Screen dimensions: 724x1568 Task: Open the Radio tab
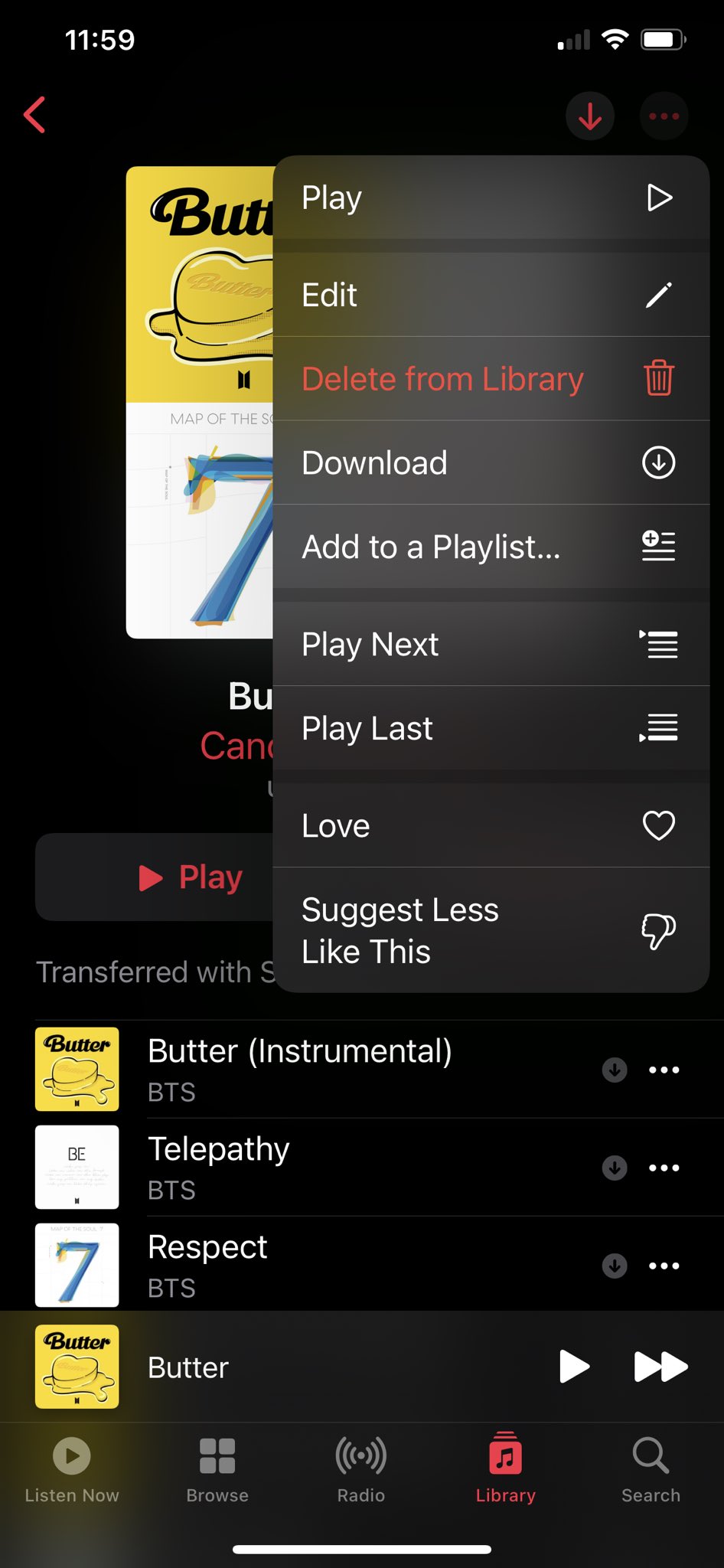point(361,1470)
